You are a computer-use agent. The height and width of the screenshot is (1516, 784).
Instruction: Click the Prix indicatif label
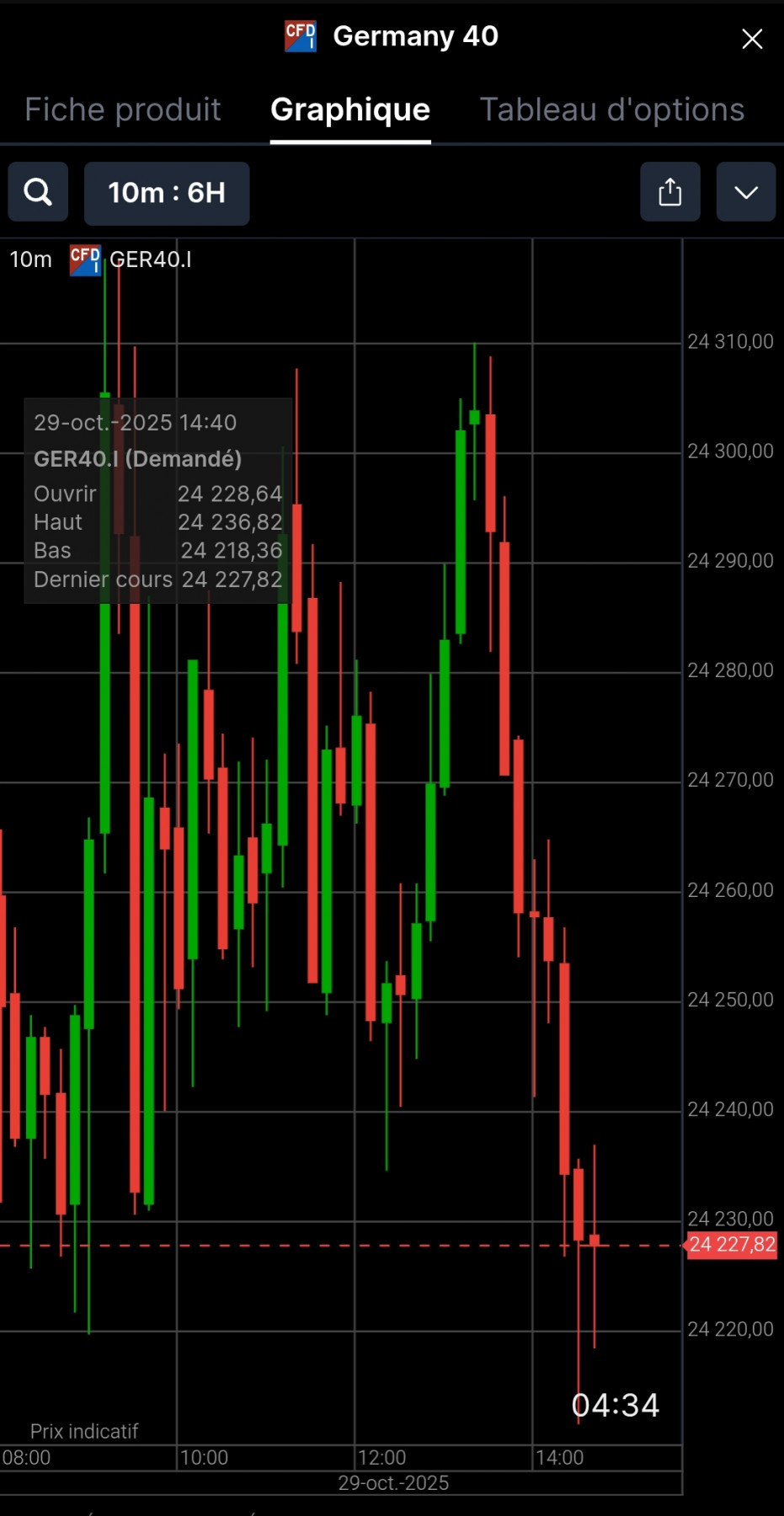coord(84,1430)
